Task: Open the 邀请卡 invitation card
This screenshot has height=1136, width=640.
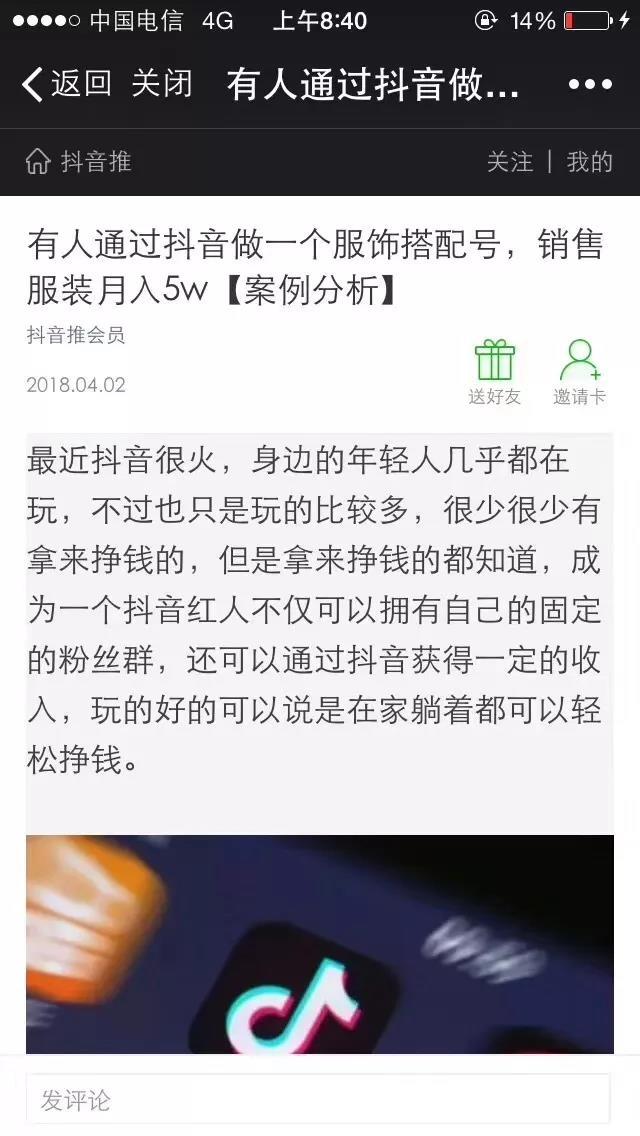Action: click(x=580, y=372)
